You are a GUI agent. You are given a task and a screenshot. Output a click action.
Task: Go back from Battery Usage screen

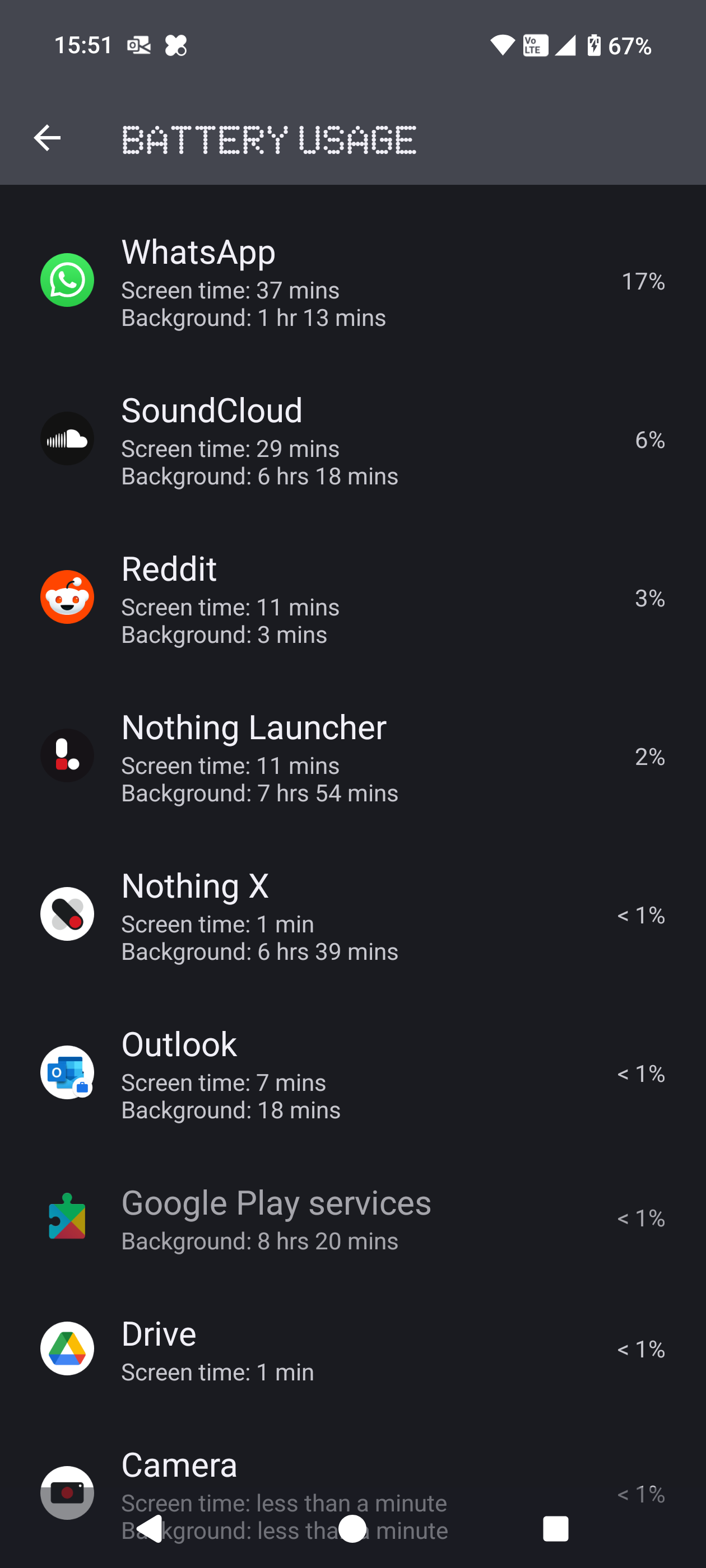tap(47, 138)
